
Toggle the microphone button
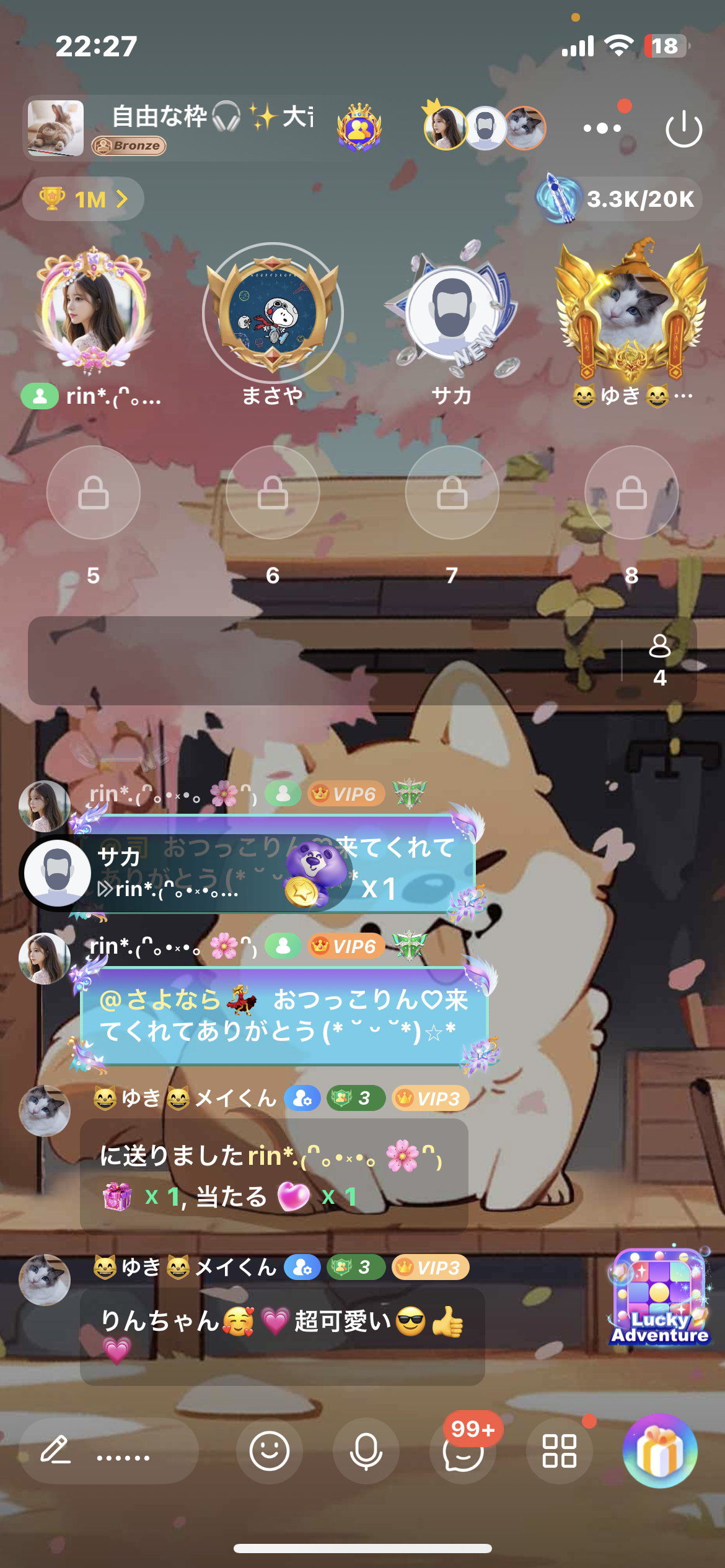[x=366, y=1451]
